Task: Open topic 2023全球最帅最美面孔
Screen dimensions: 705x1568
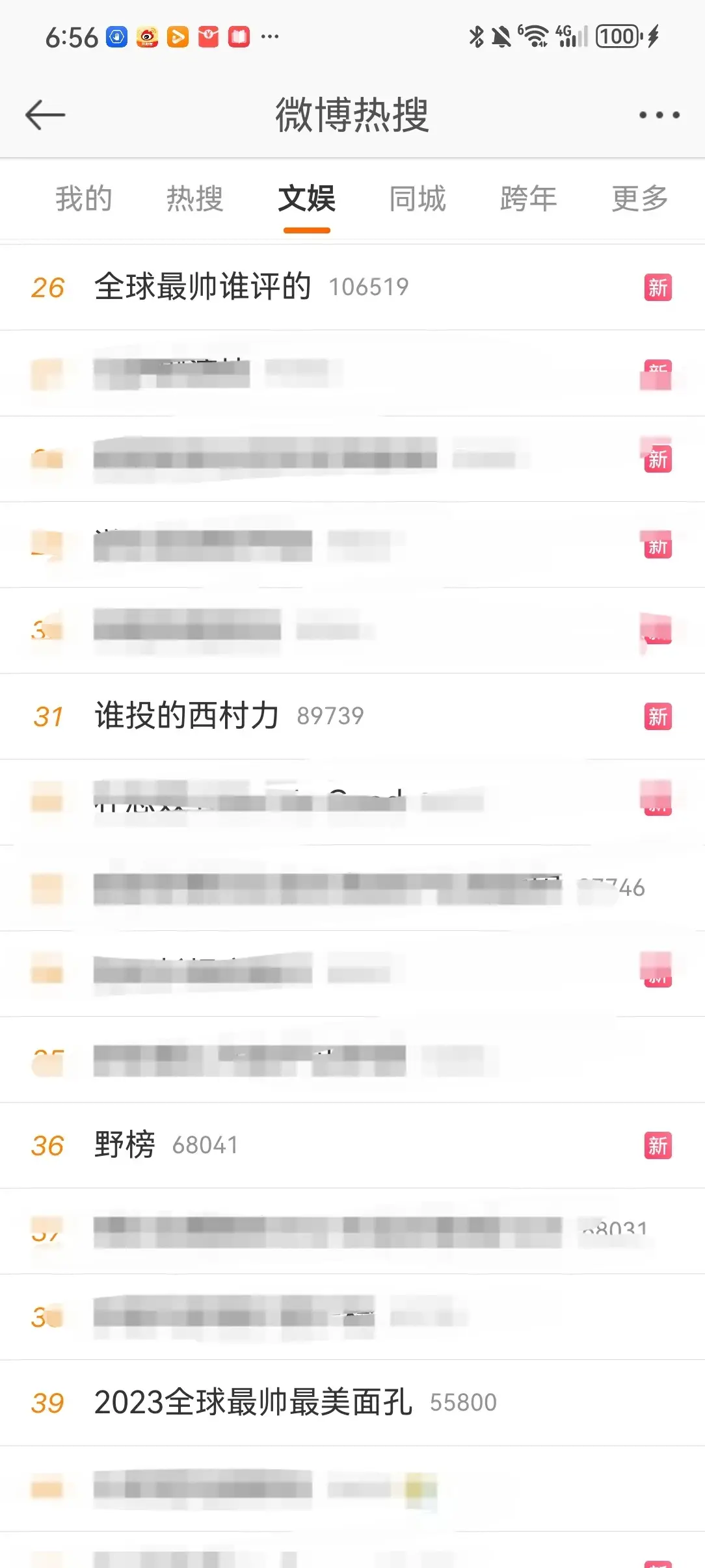Action: click(254, 1402)
